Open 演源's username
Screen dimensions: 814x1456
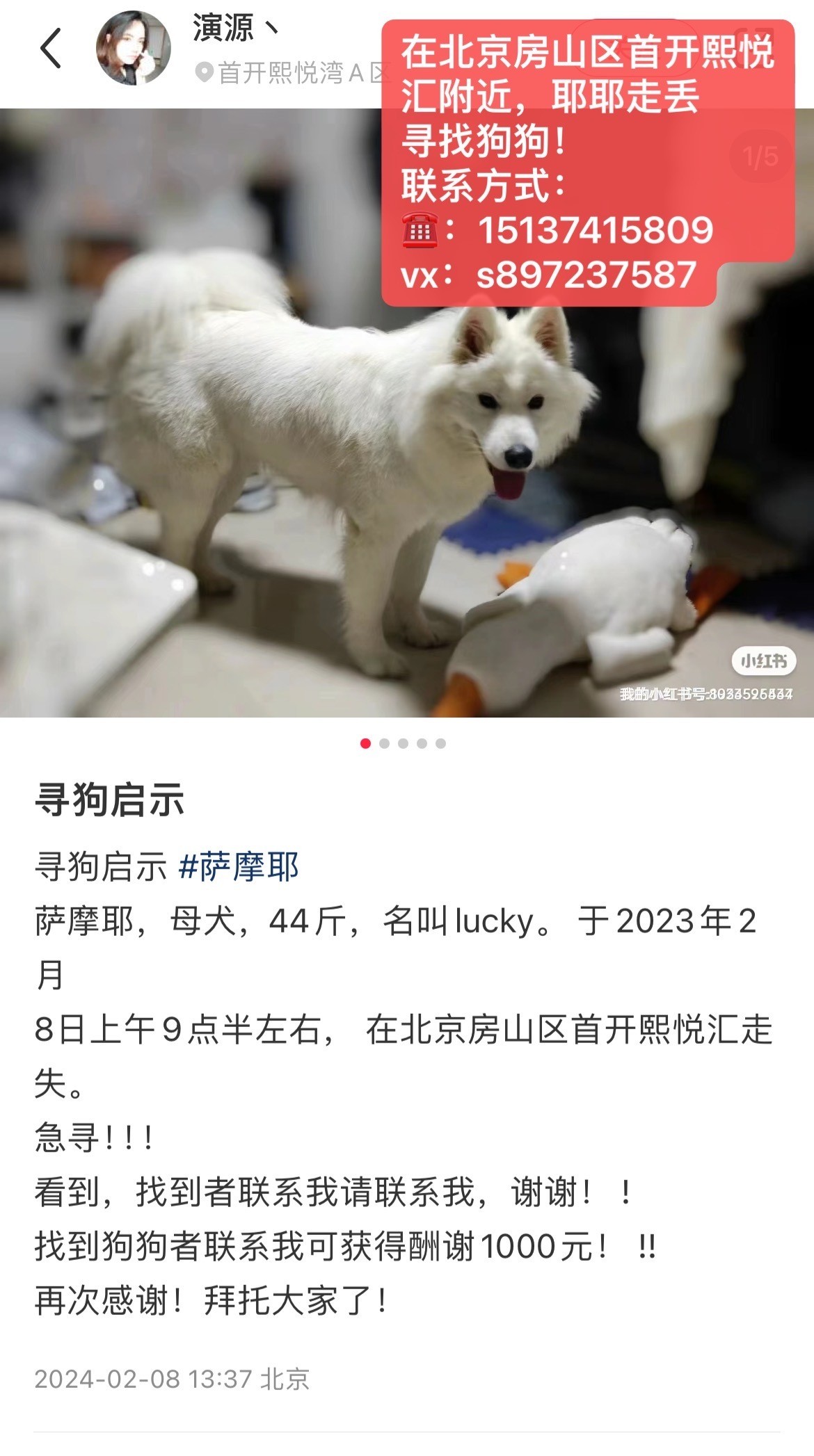[235, 29]
